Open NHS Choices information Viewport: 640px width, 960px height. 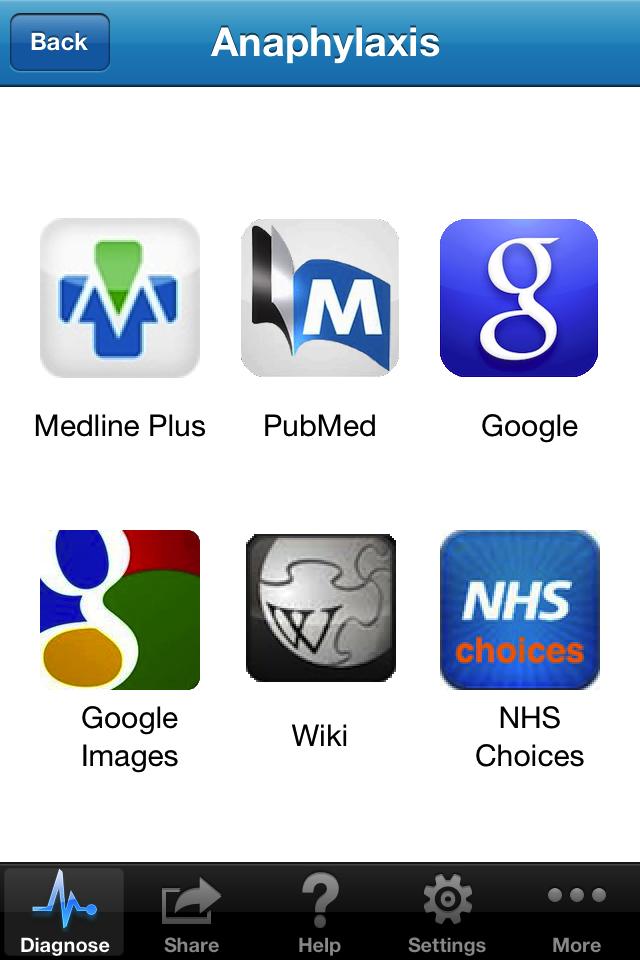(519, 610)
